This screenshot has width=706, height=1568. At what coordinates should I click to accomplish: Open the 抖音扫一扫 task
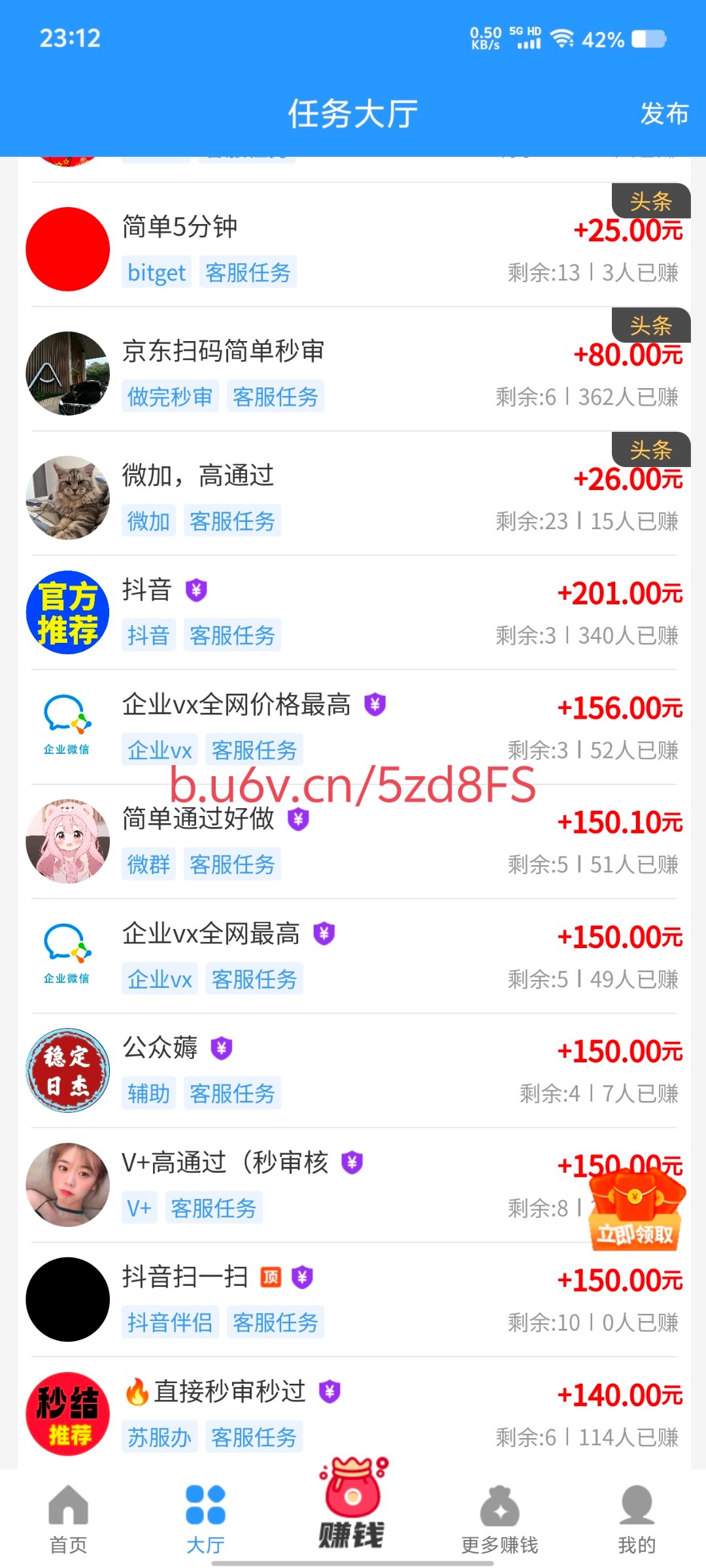click(353, 1299)
